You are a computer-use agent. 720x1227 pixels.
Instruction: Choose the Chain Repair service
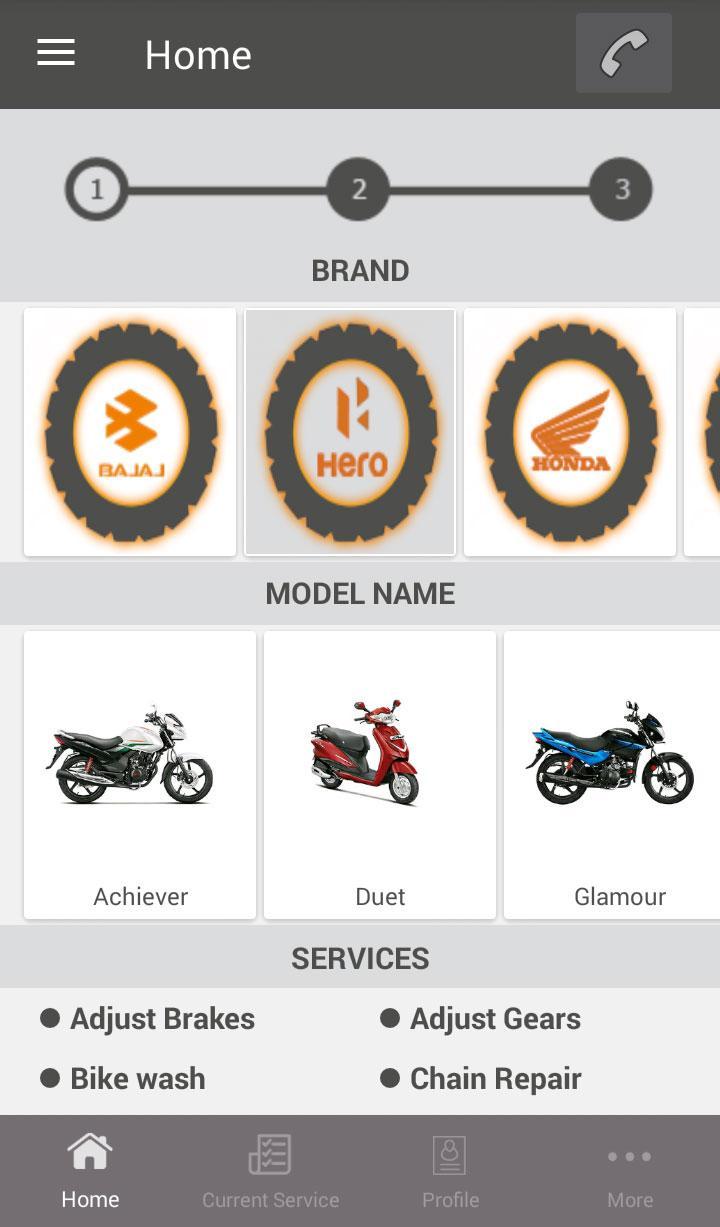tap(481, 1079)
